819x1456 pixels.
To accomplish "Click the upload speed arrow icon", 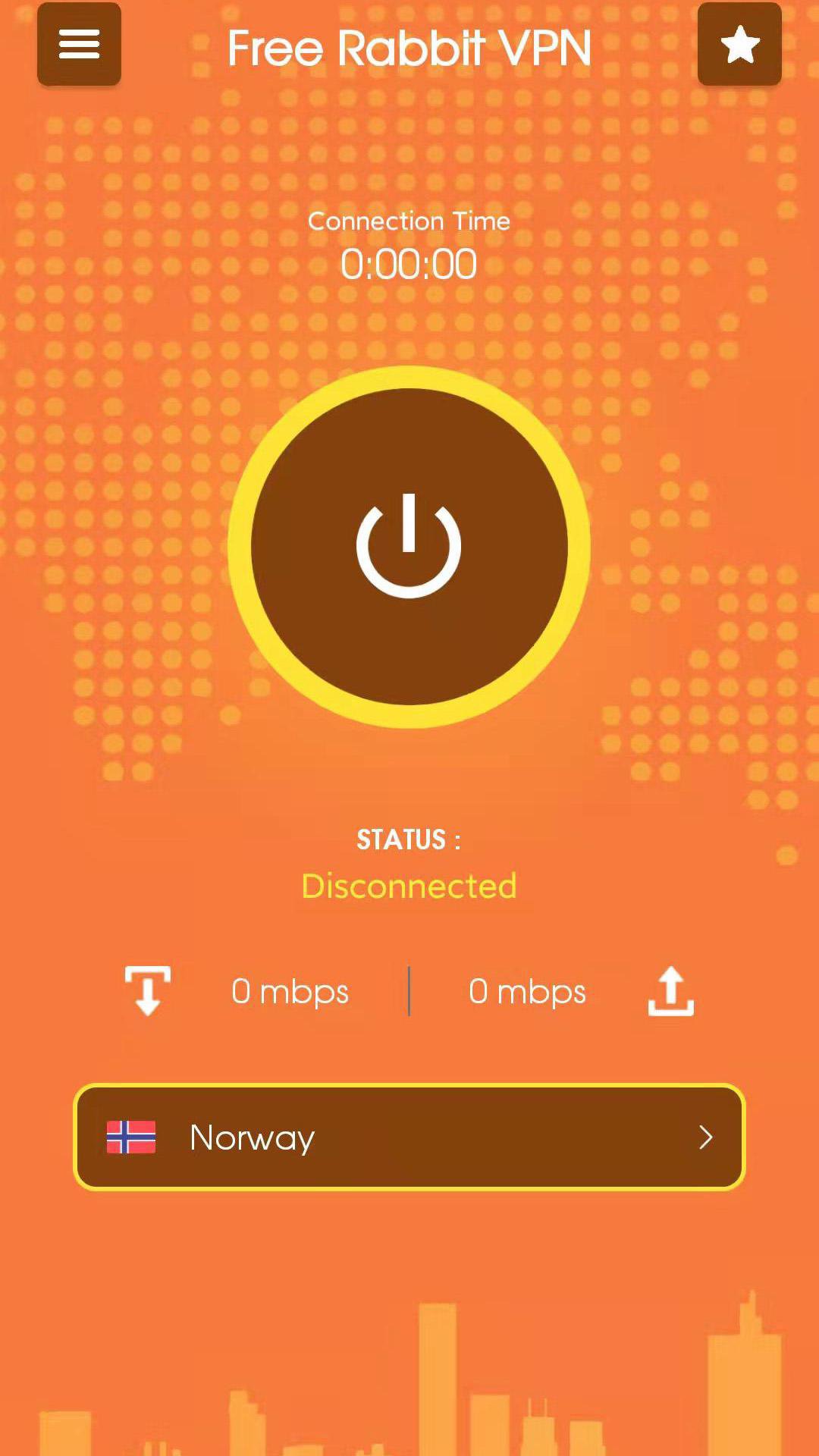I will click(670, 991).
